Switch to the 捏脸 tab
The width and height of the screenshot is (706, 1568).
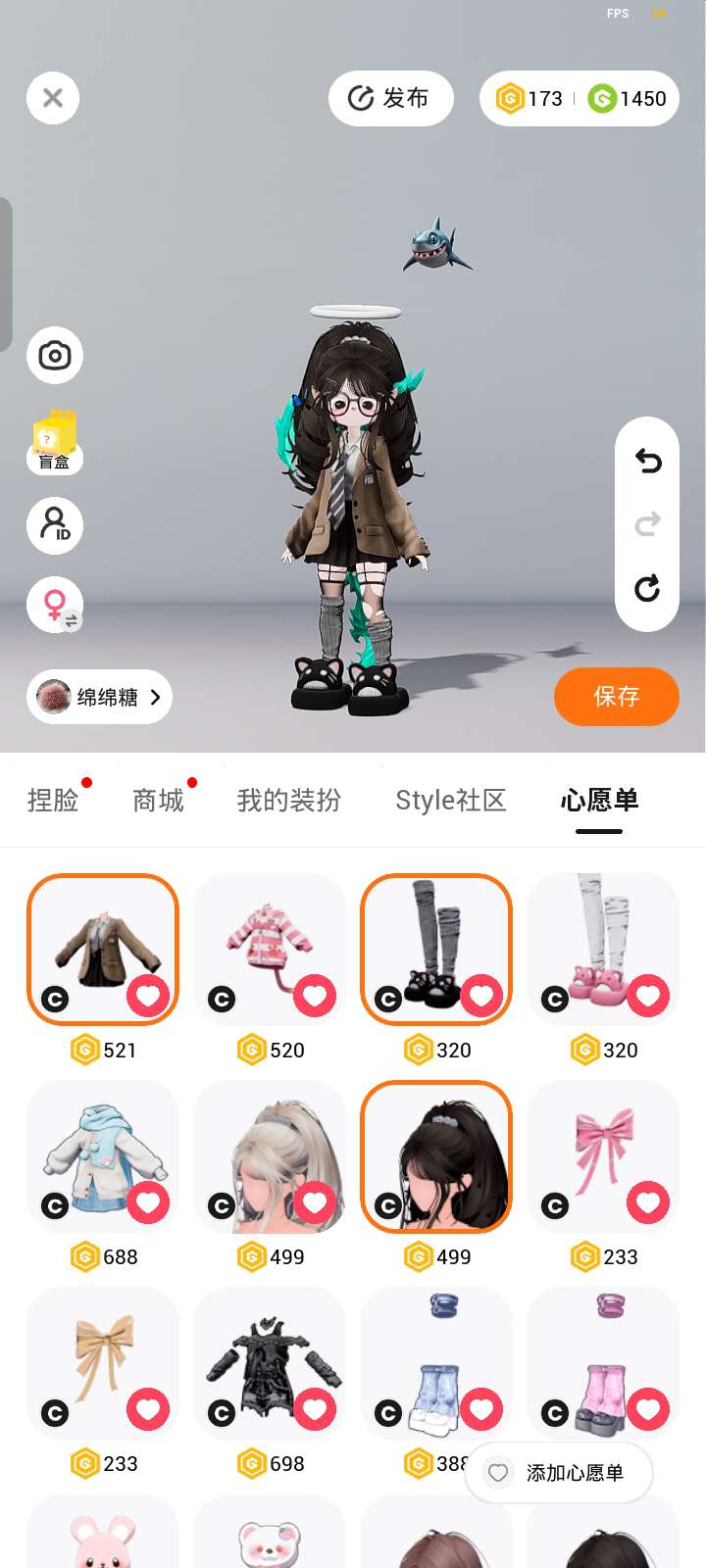pos(53,801)
